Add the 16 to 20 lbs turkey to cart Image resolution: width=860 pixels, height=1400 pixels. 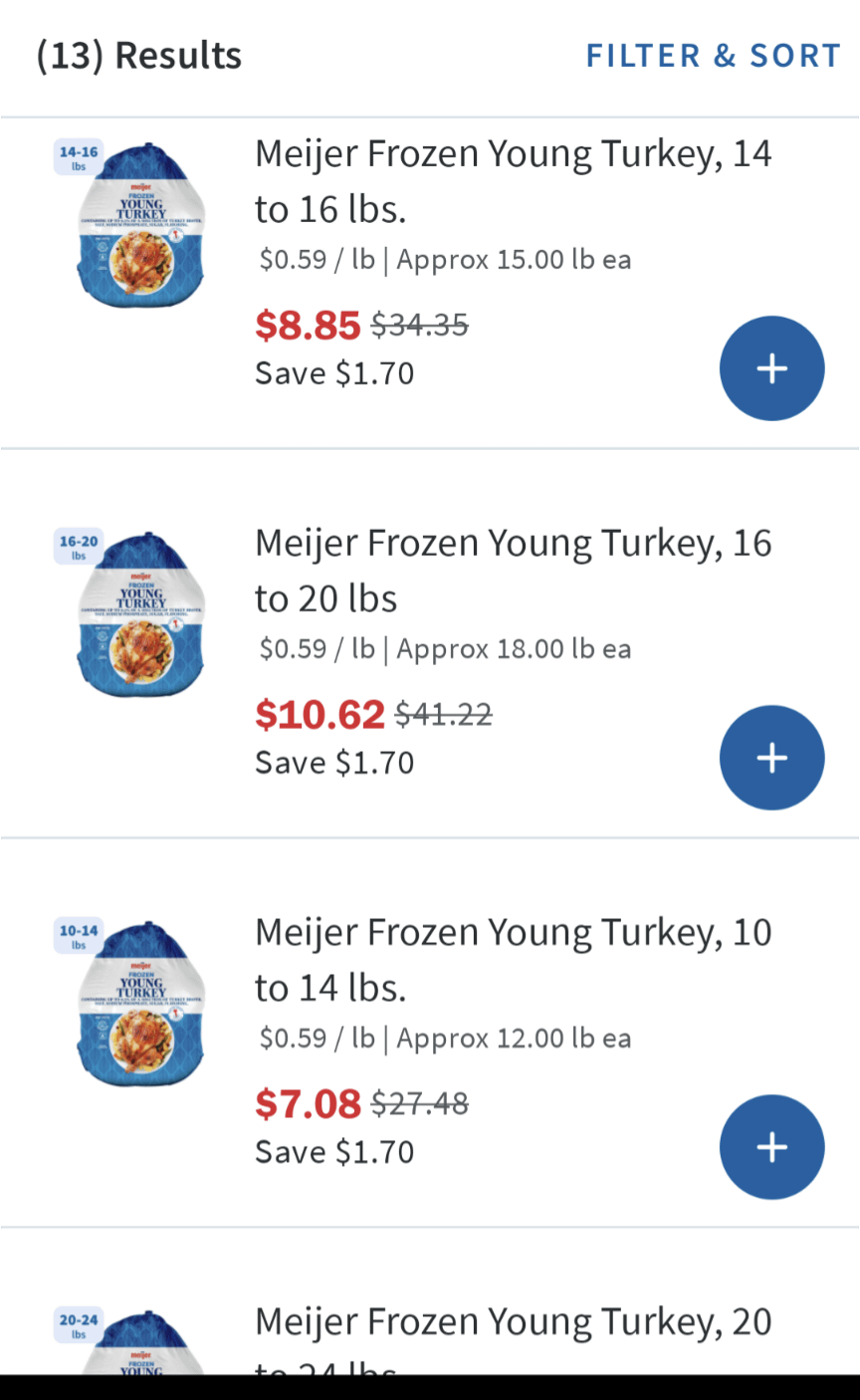771,758
